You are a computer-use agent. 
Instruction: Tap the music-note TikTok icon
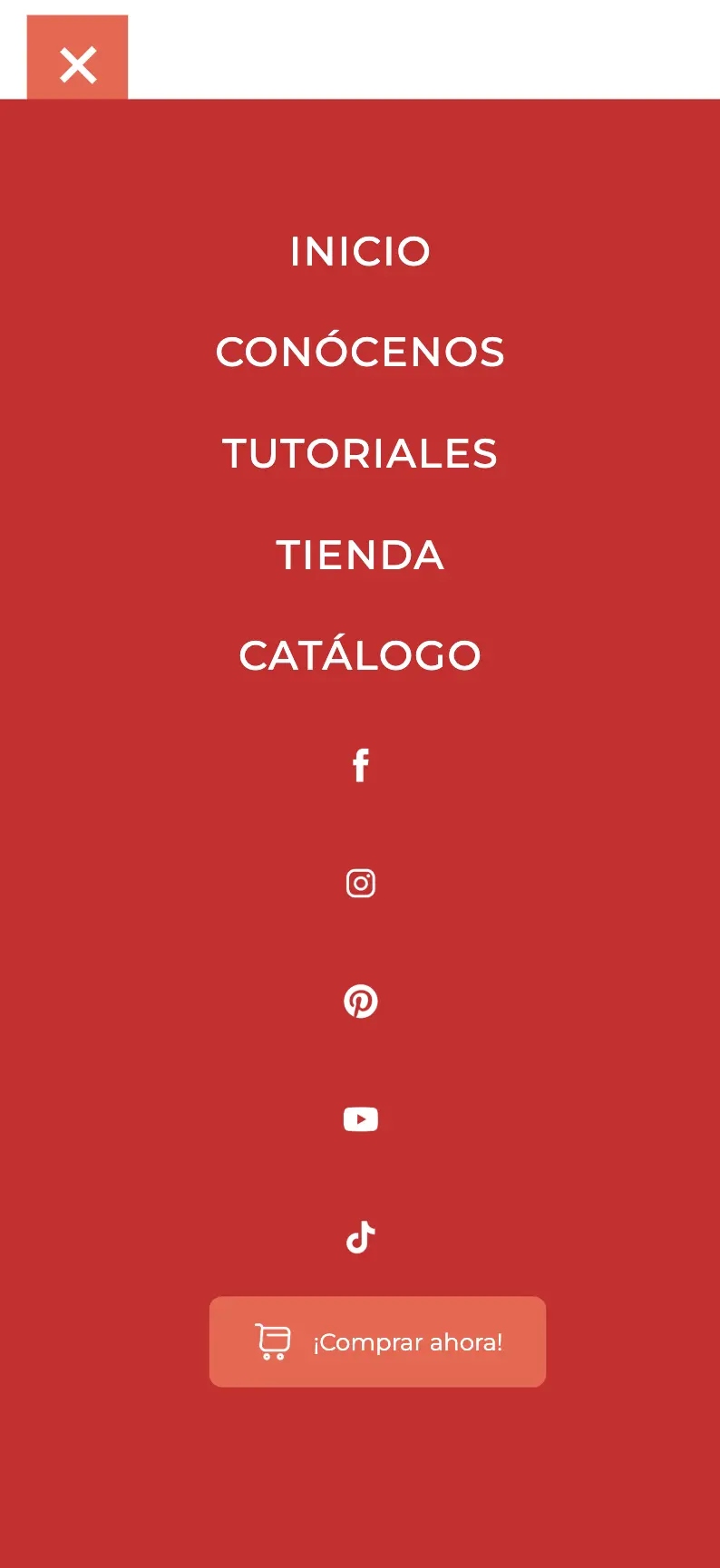pyautogui.click(x=361, y=1235)
